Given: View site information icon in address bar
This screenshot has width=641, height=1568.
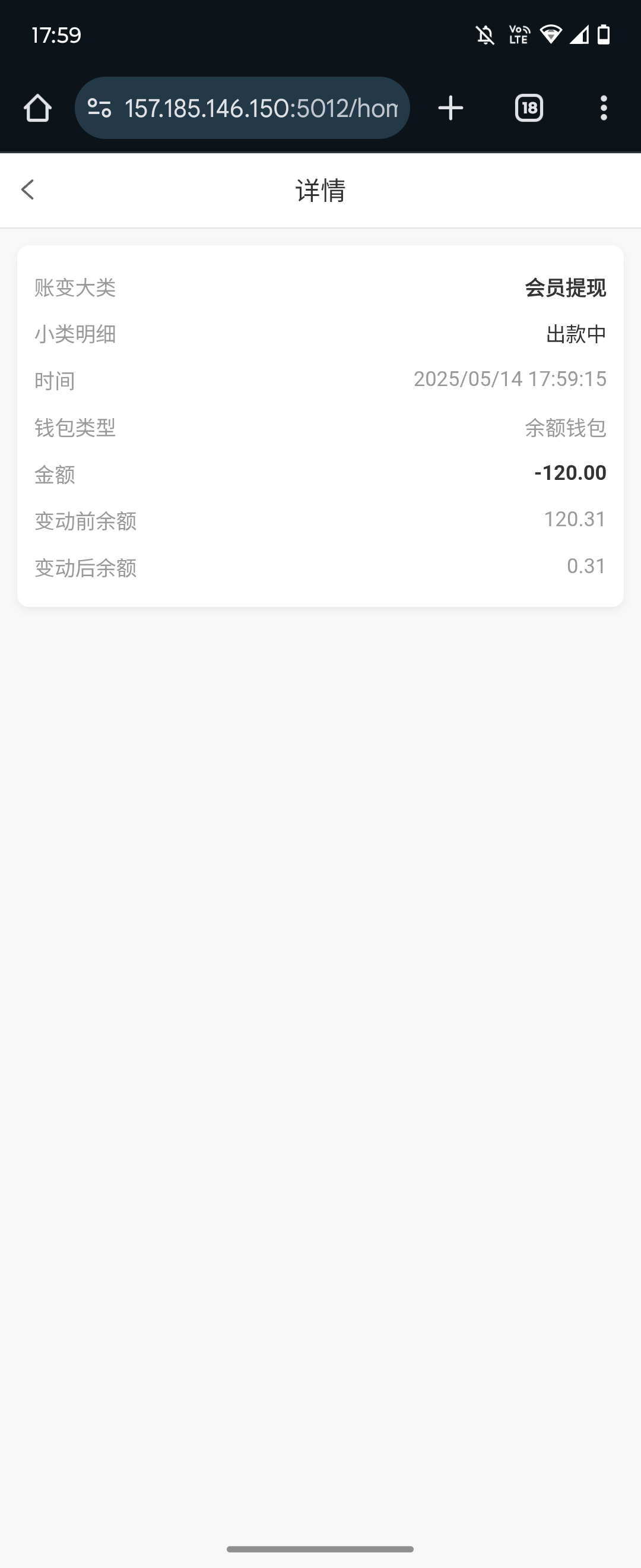Looking at the screenshot, I should pyautogui.click(x=99, y=108).
